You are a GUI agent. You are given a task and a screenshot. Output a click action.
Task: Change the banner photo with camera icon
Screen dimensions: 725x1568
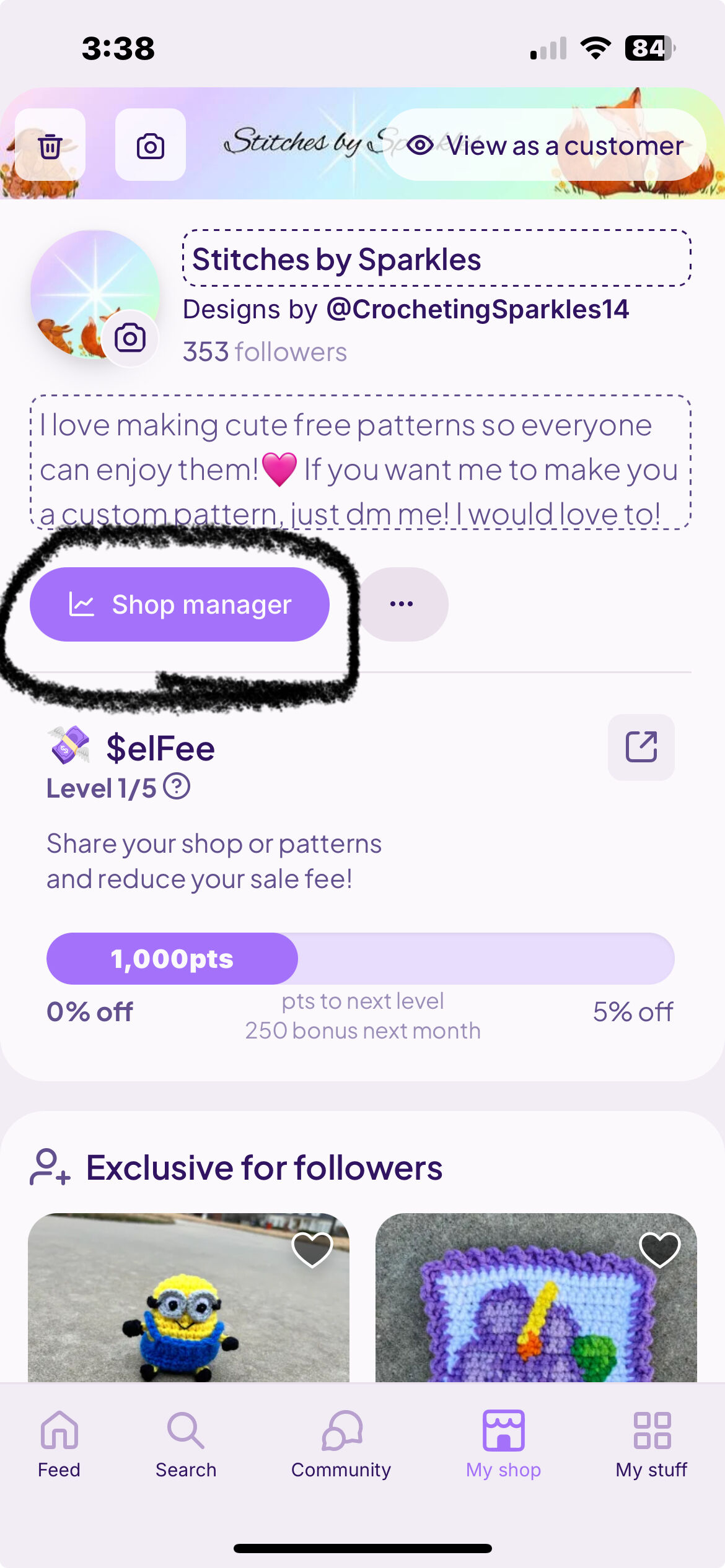pyautogui.click(x=151, y=145)
